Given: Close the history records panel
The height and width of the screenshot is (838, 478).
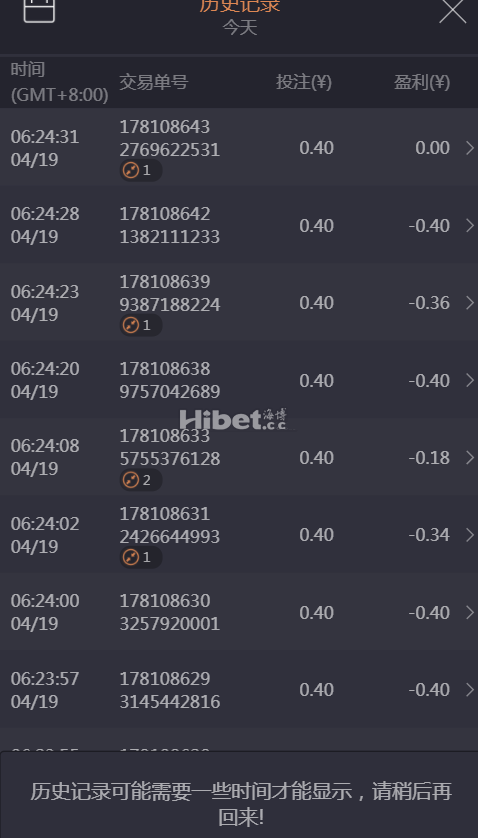Looking at the screenshot, I should [452, 11].
